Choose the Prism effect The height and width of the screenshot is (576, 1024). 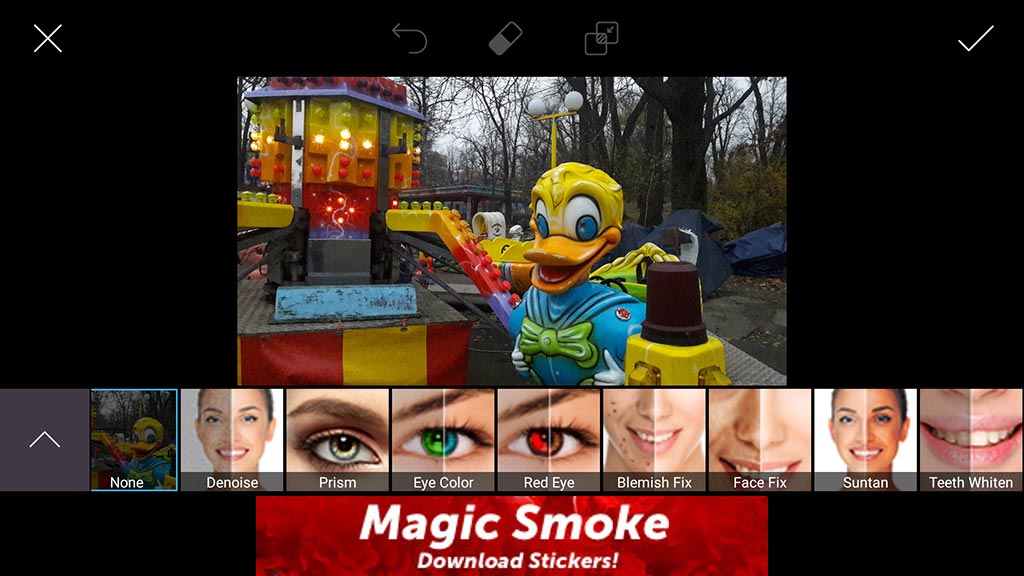click(x=337, y=440)
